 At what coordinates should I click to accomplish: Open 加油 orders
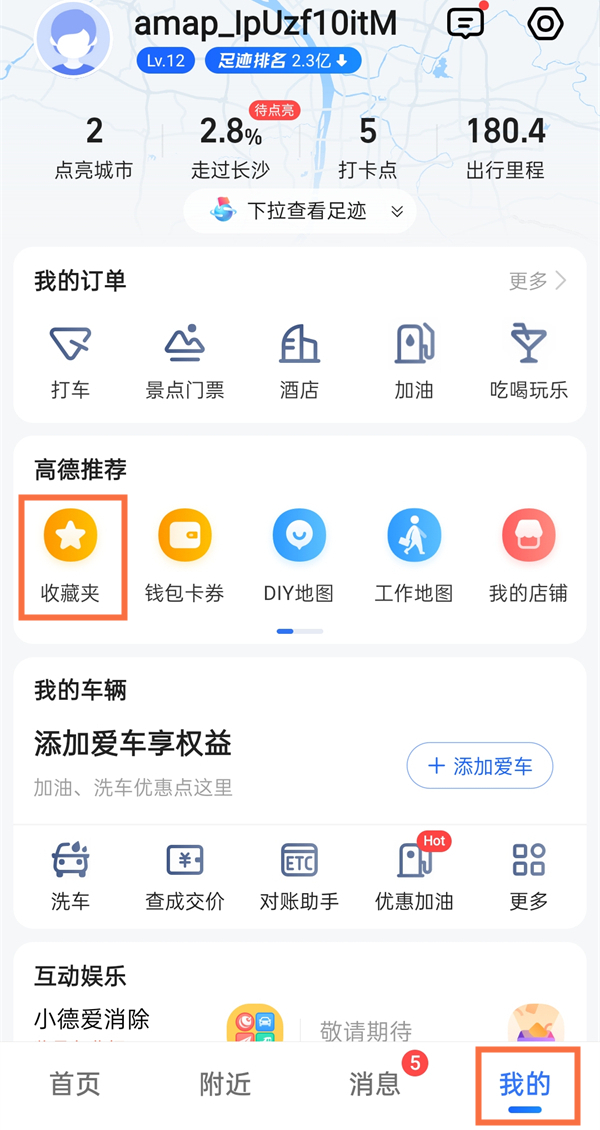tap(413, 361)
